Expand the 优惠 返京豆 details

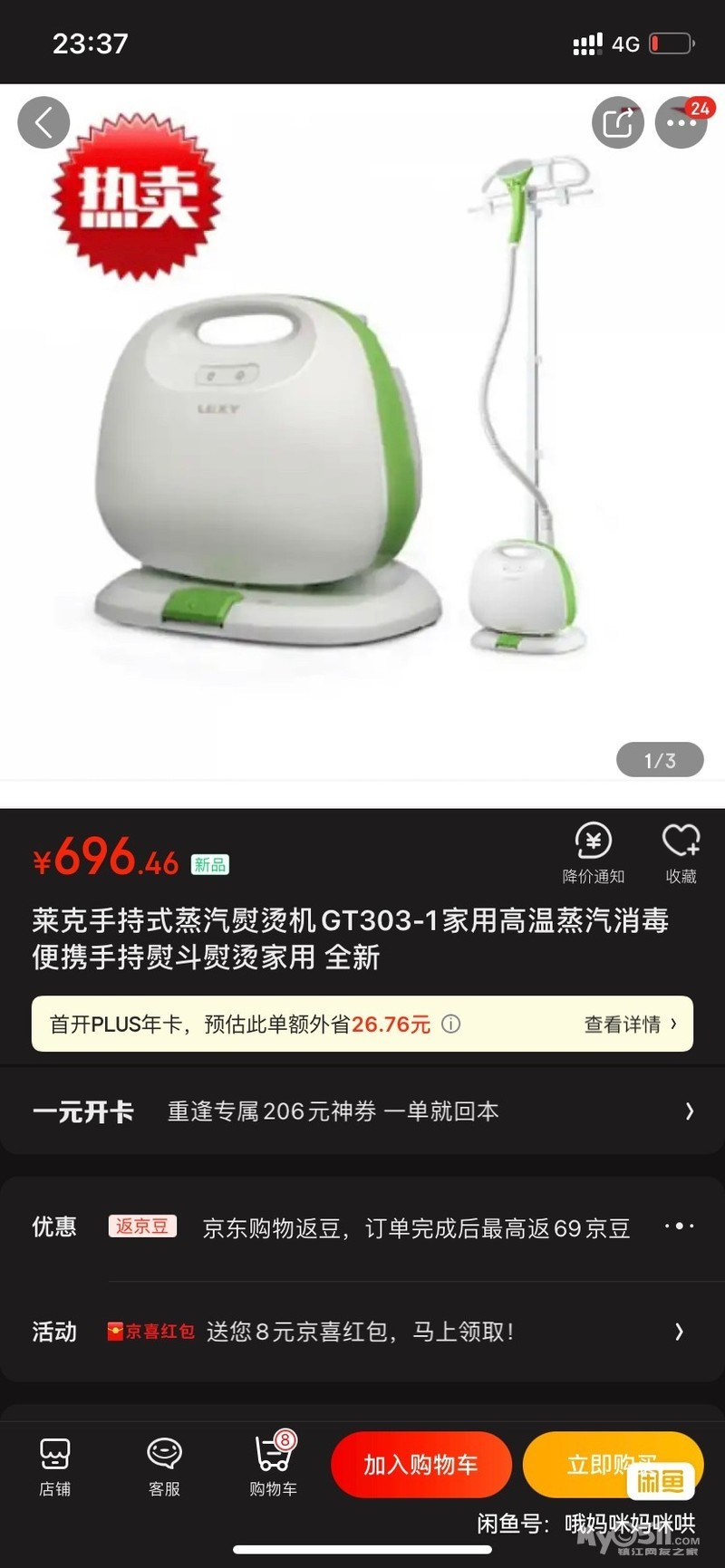pos(679,1227)
